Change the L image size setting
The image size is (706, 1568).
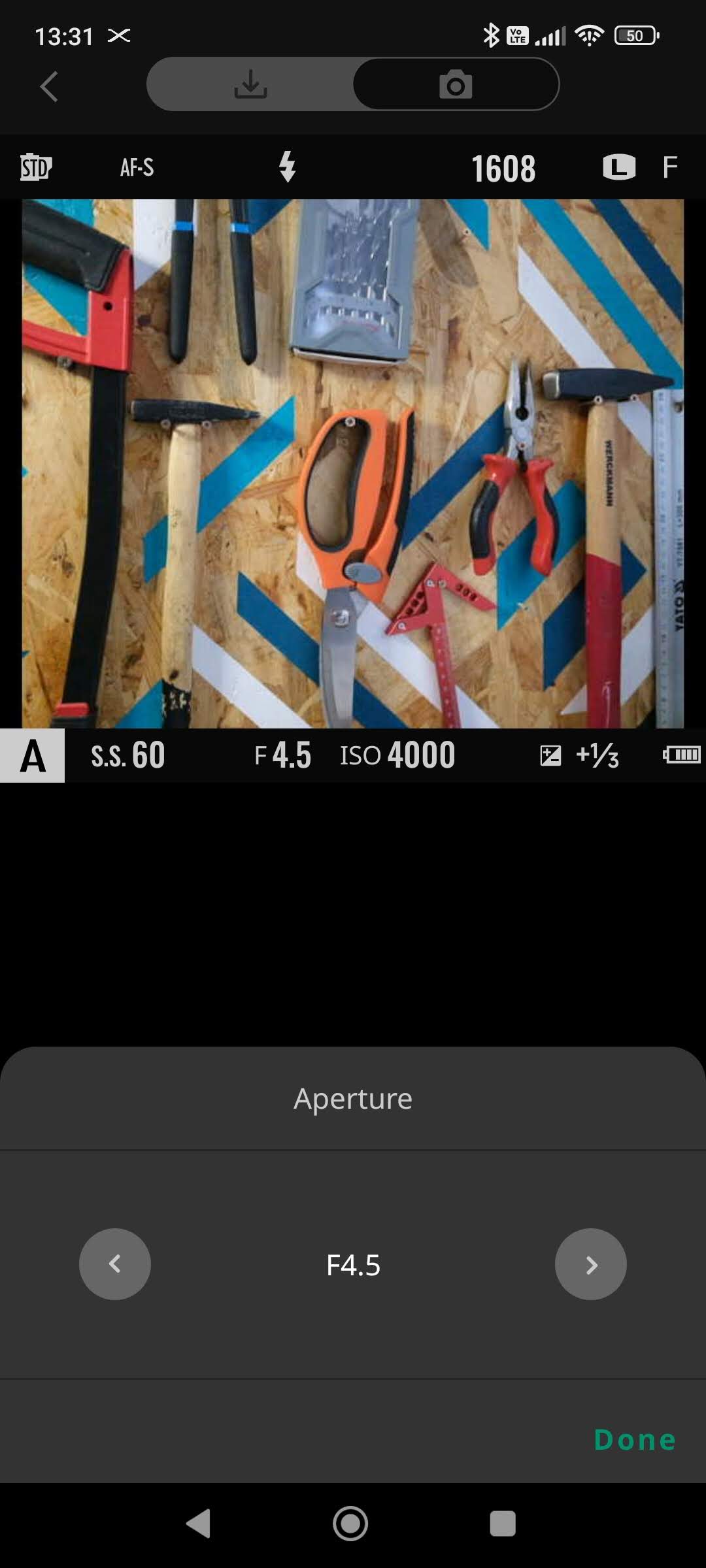(x=618, y=167)
